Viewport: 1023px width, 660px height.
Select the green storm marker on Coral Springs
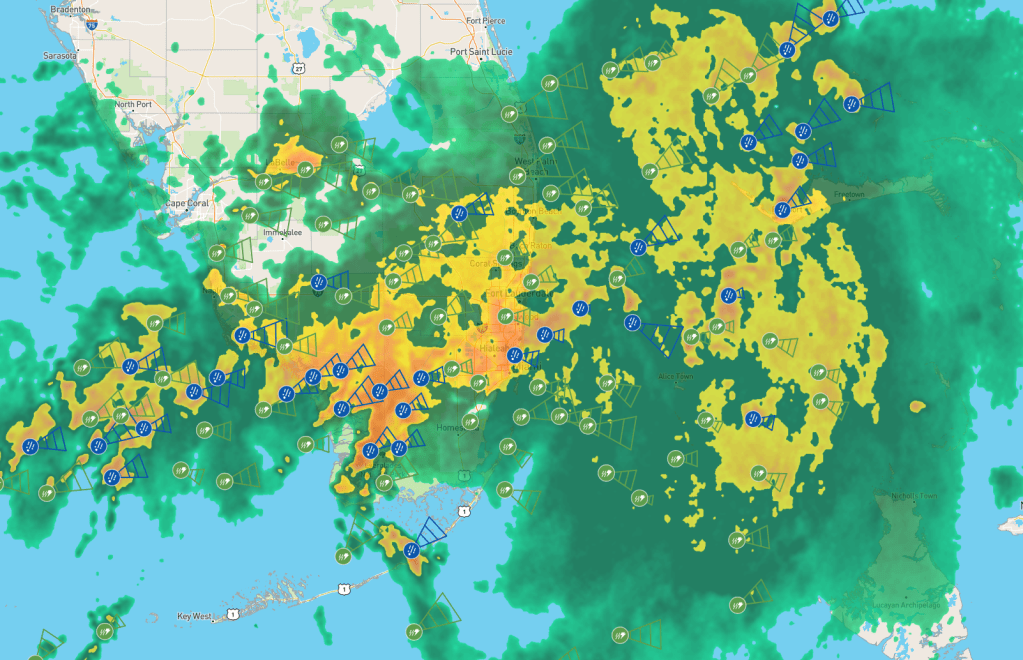coord(504,257)
